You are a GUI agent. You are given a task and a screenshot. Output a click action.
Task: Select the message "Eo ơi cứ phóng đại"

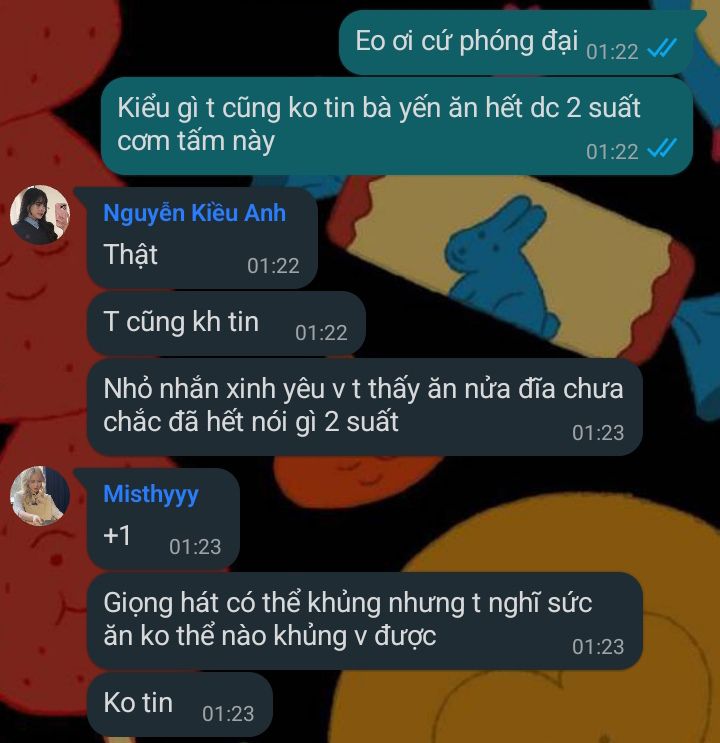pyautogui.click(x=467, y=42)
